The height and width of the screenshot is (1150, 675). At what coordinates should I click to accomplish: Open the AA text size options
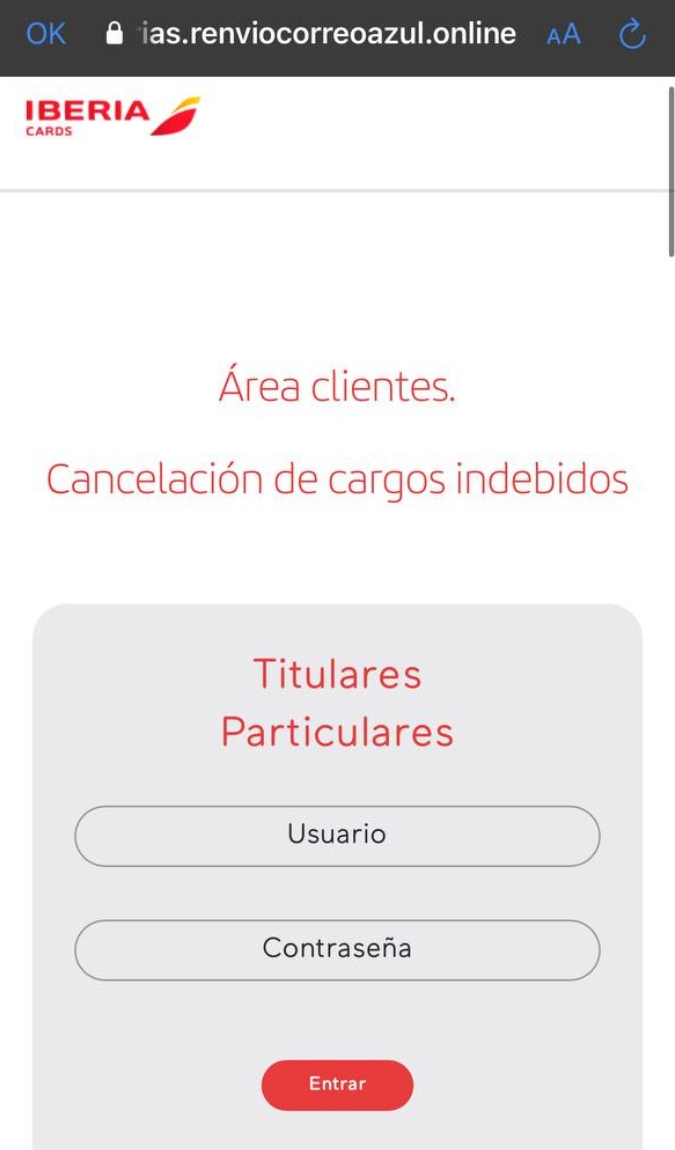[563, 35]
